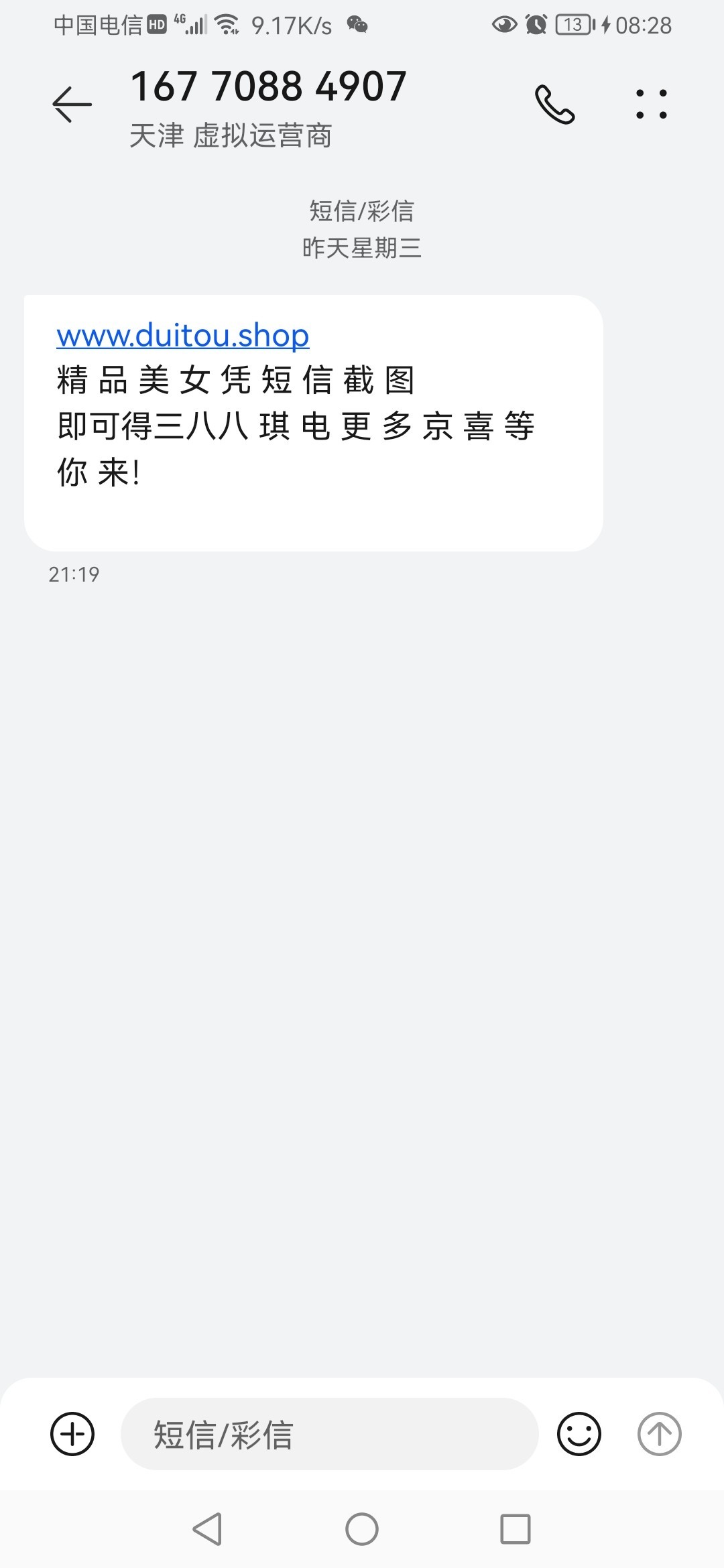Image resolution: width=724 pixels, height=1568 pixels.
Task: Open the emoji picker
Action: pyautogui.click(x=579, y=1434)
